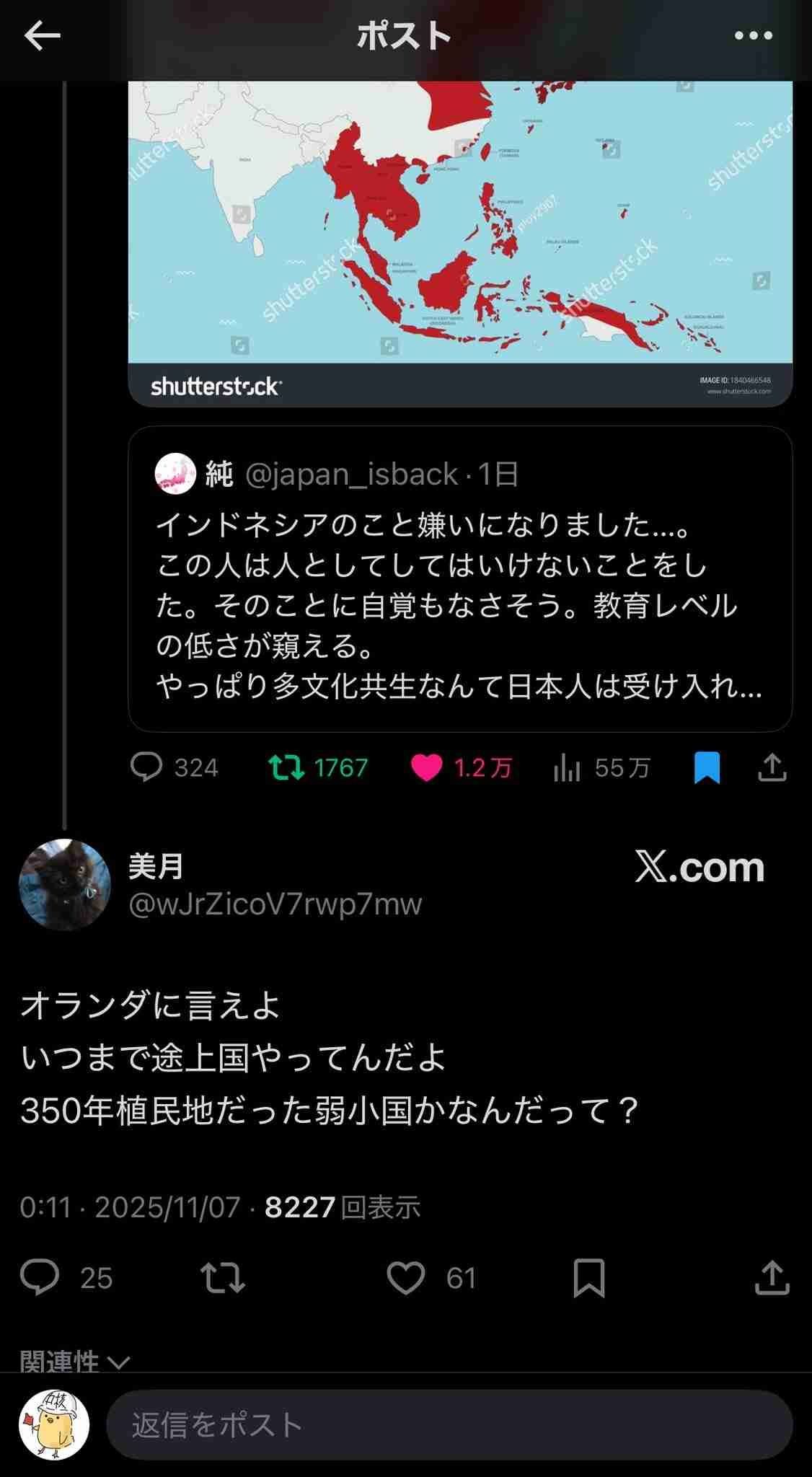Go back using the top arrow
This screenshot has height=1477, width=812.
point(42,35)
